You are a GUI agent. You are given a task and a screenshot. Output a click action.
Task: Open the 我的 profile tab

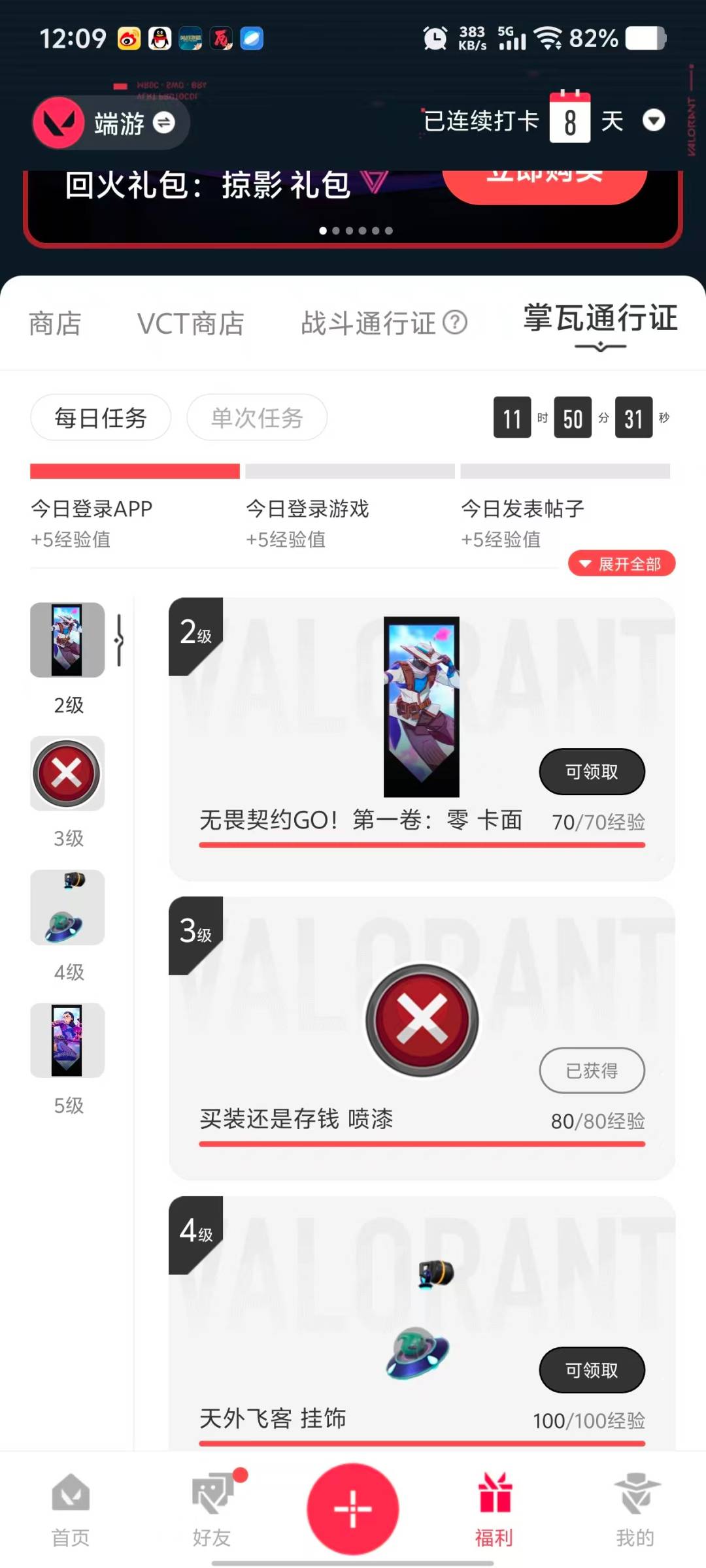coord(635,1509)
